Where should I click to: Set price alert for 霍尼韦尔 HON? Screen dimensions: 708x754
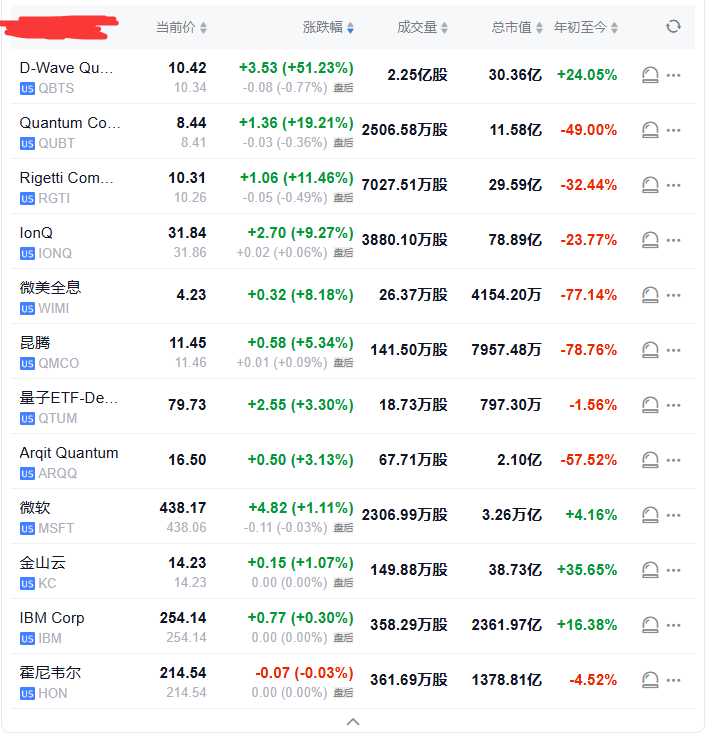click(x=650, y=680)
